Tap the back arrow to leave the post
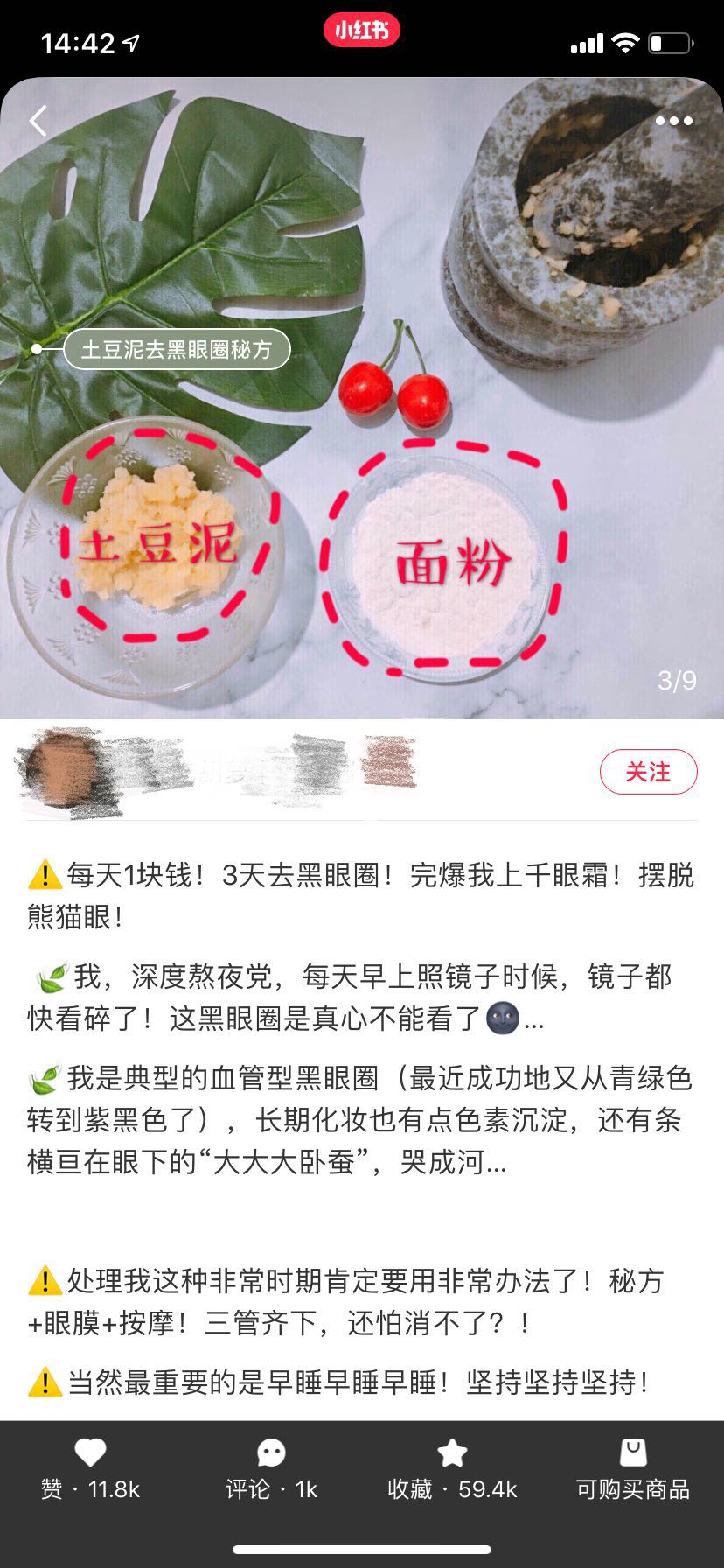 pyautogui.click(x=37, y=121)
